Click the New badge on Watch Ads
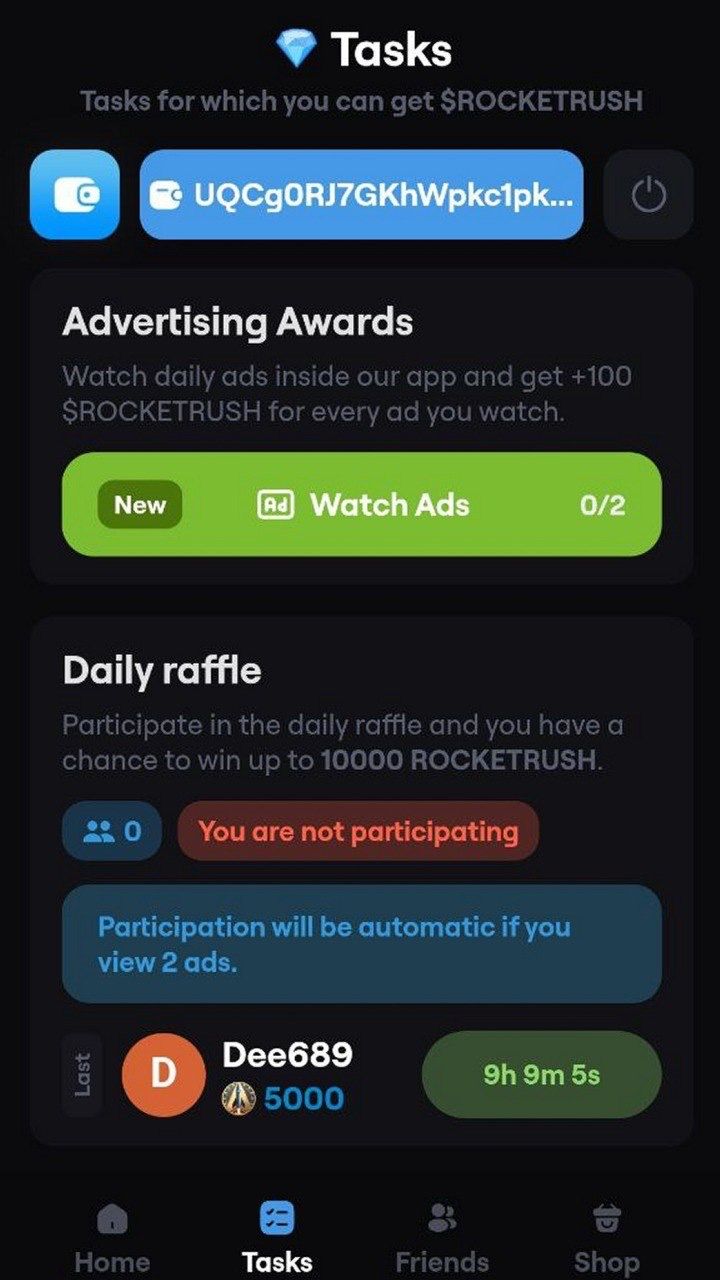 tap(139, 505)
